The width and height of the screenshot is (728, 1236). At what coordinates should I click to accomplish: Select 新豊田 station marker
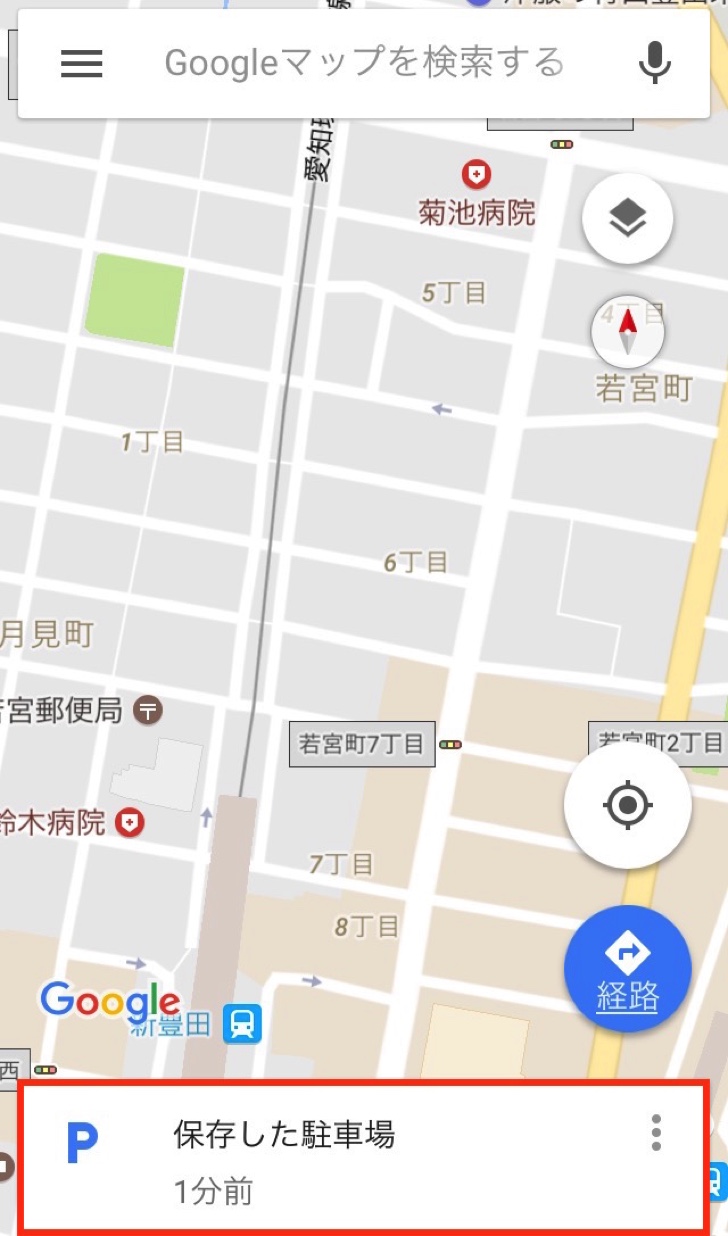(x=242, y=1024)
